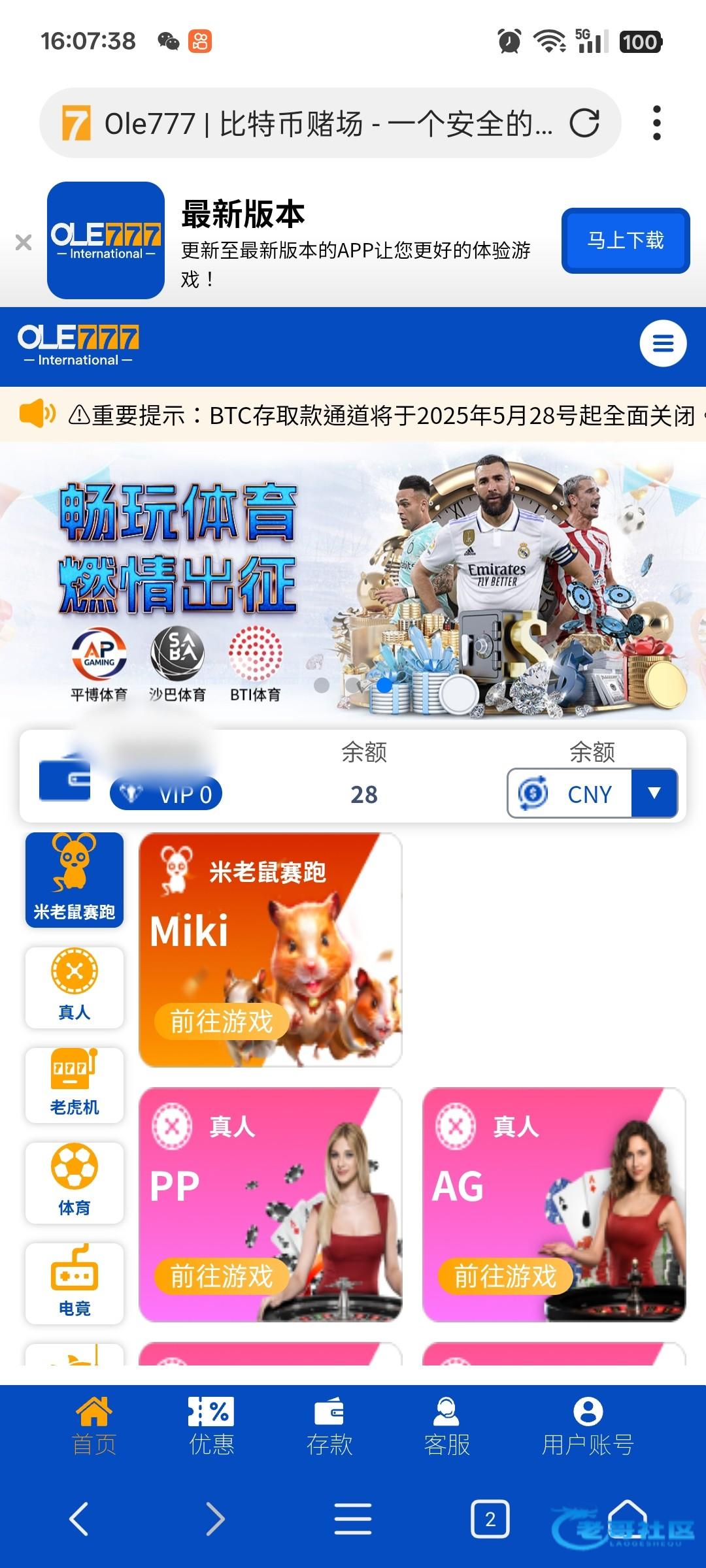The image size is (706, 1568).
Task: Choose the 电竞 esports category
Action: tap(75, 1282)
